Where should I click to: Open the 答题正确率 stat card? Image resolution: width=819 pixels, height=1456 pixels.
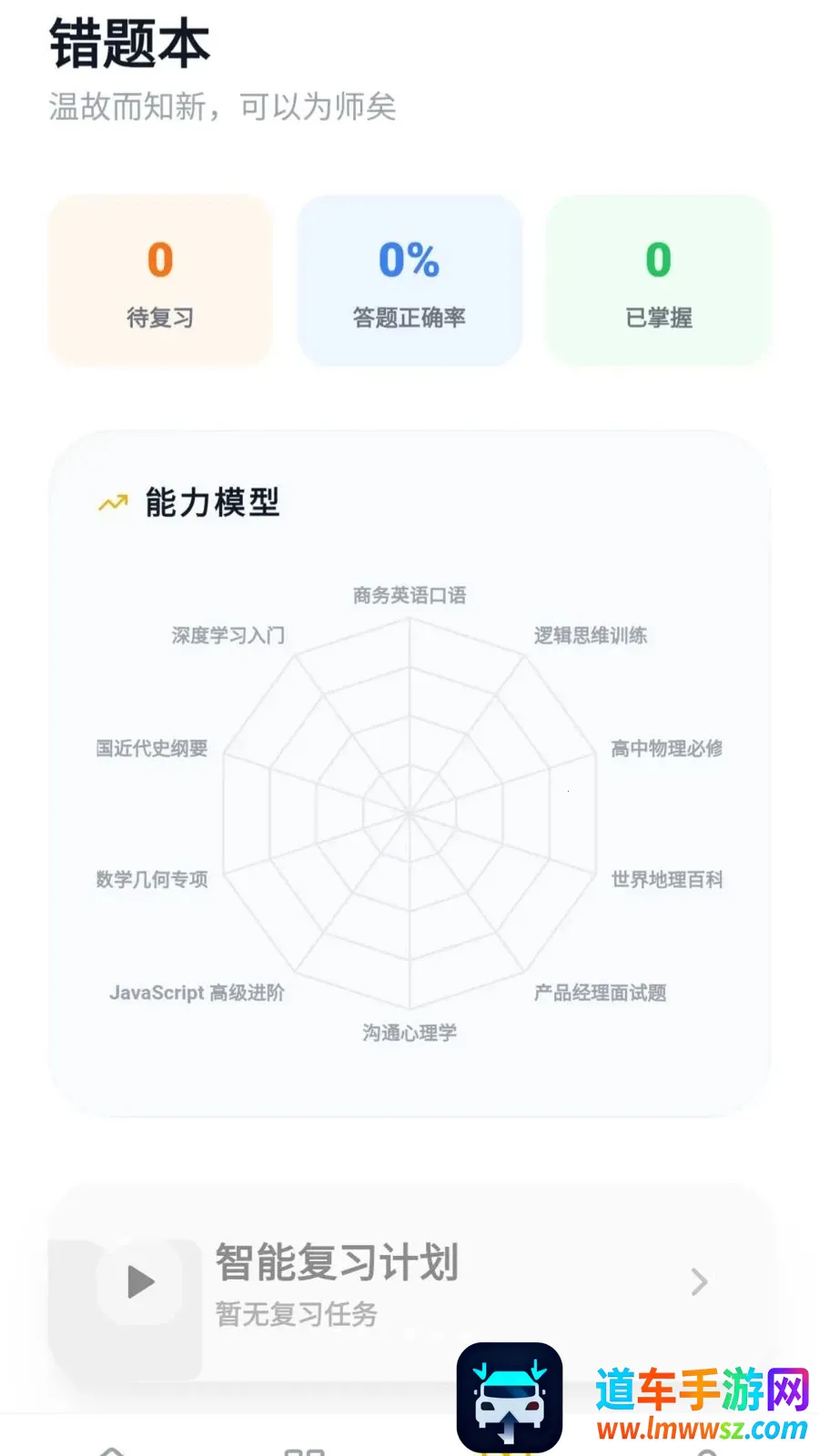coord(409,280)
